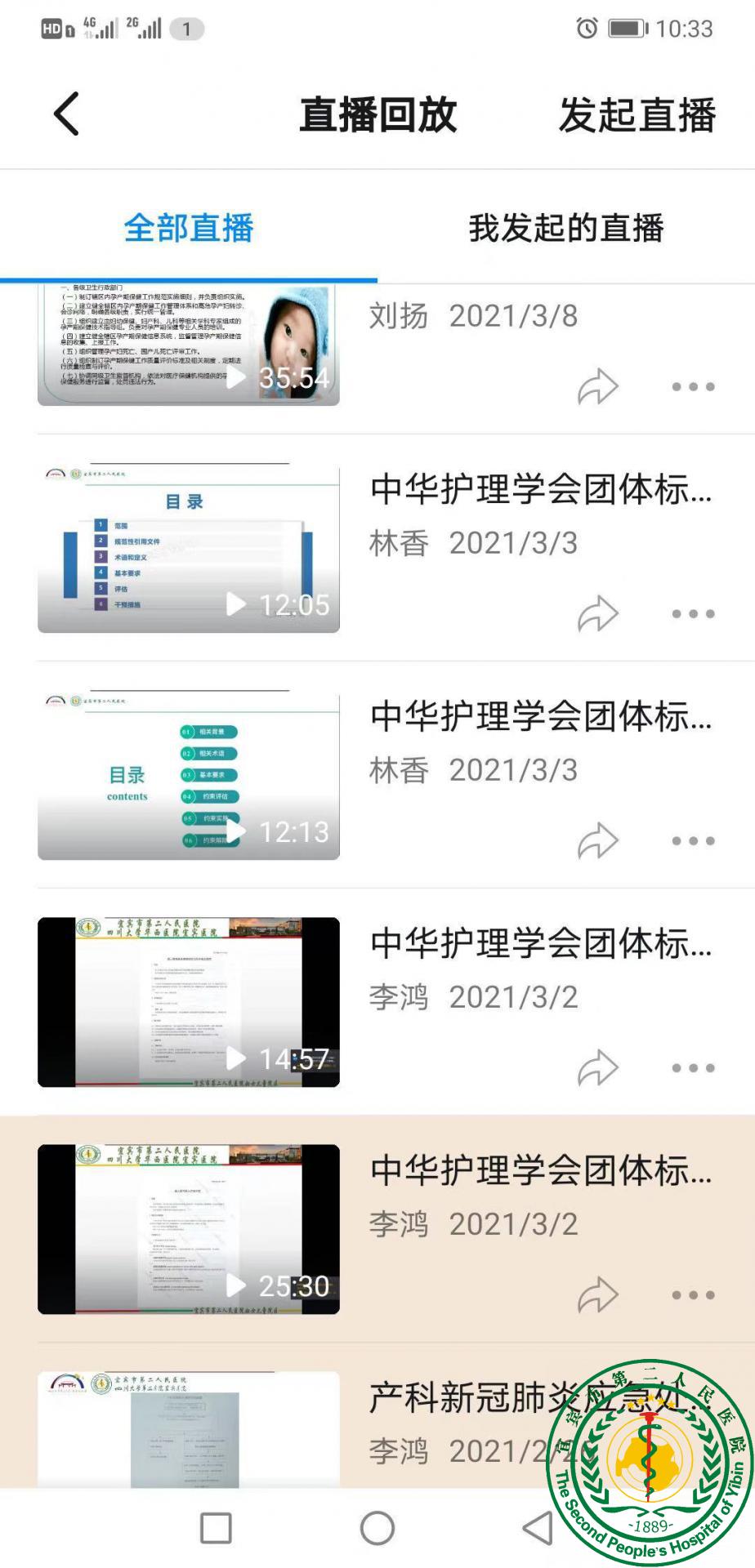The image size is (755, 1568).
Task: Play 李鸿's 25:30 replay video
Action: point(189,1229)
